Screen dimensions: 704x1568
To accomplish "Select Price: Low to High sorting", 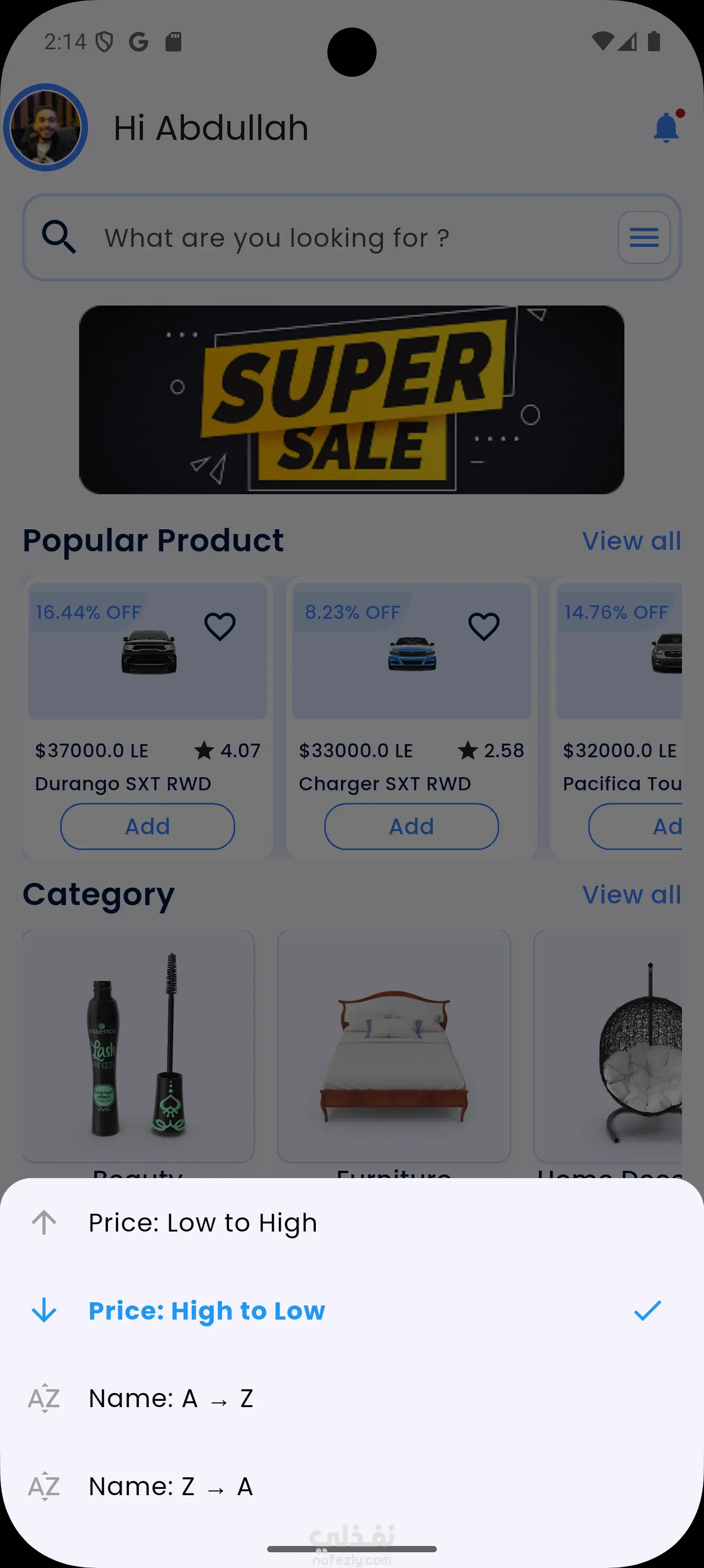I will 203,1223.
